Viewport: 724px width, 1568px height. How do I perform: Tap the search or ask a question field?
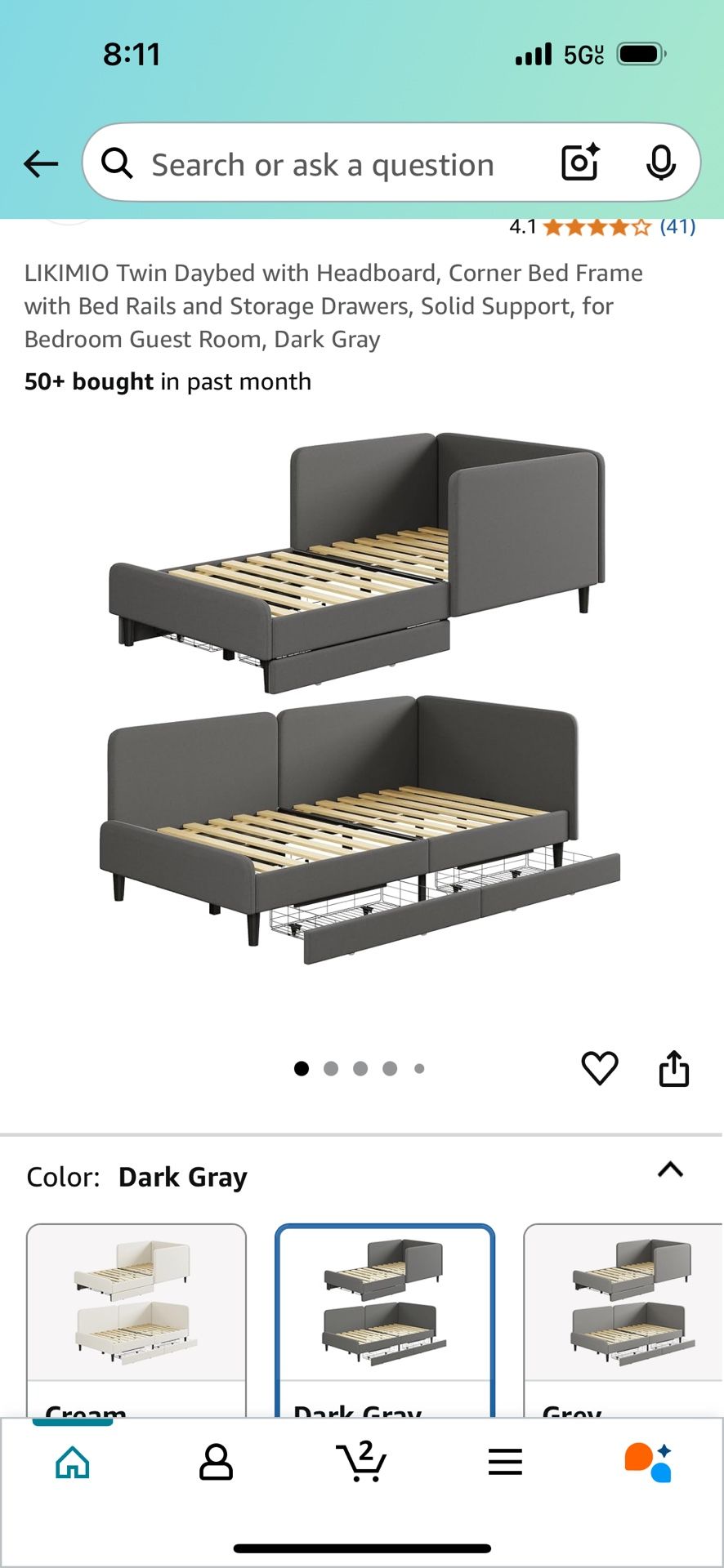[323, 164]
